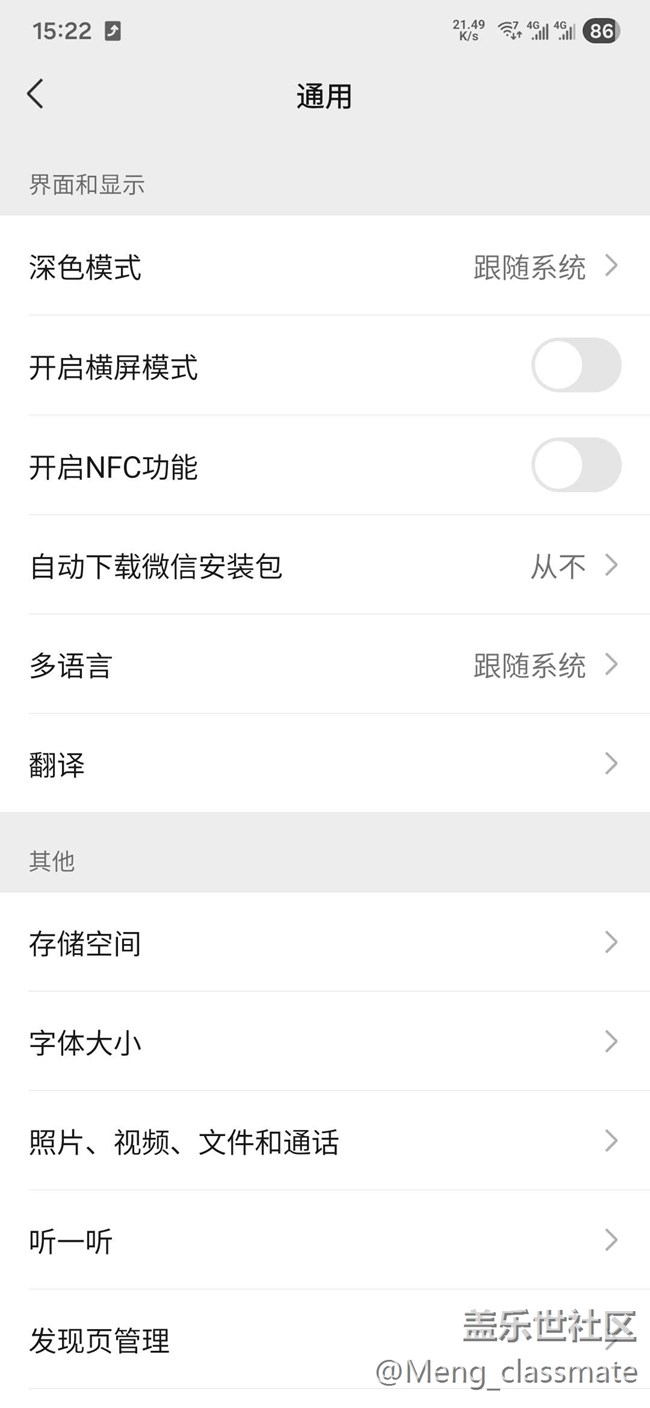Open the 深色模式 setting
The width and height of the screenshot is (650, 1408).
click(324, 267)
